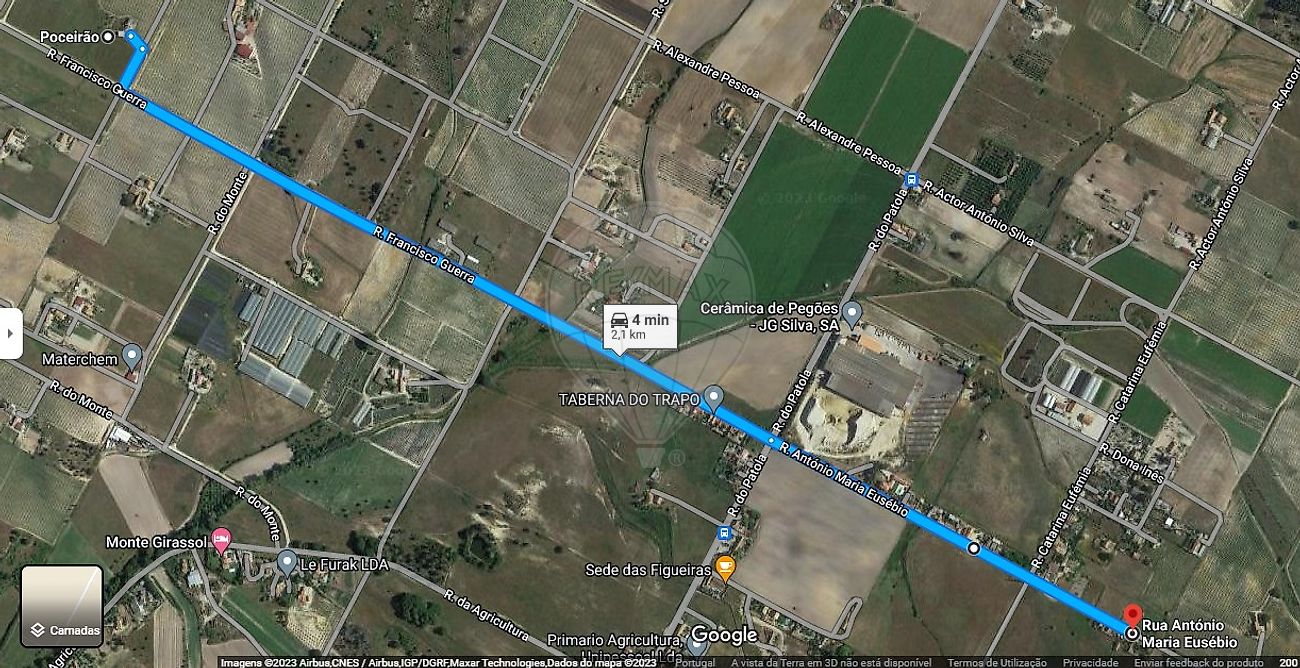Select the Le Furak LDA pin

pyautogui.click(x=287, y=563)
